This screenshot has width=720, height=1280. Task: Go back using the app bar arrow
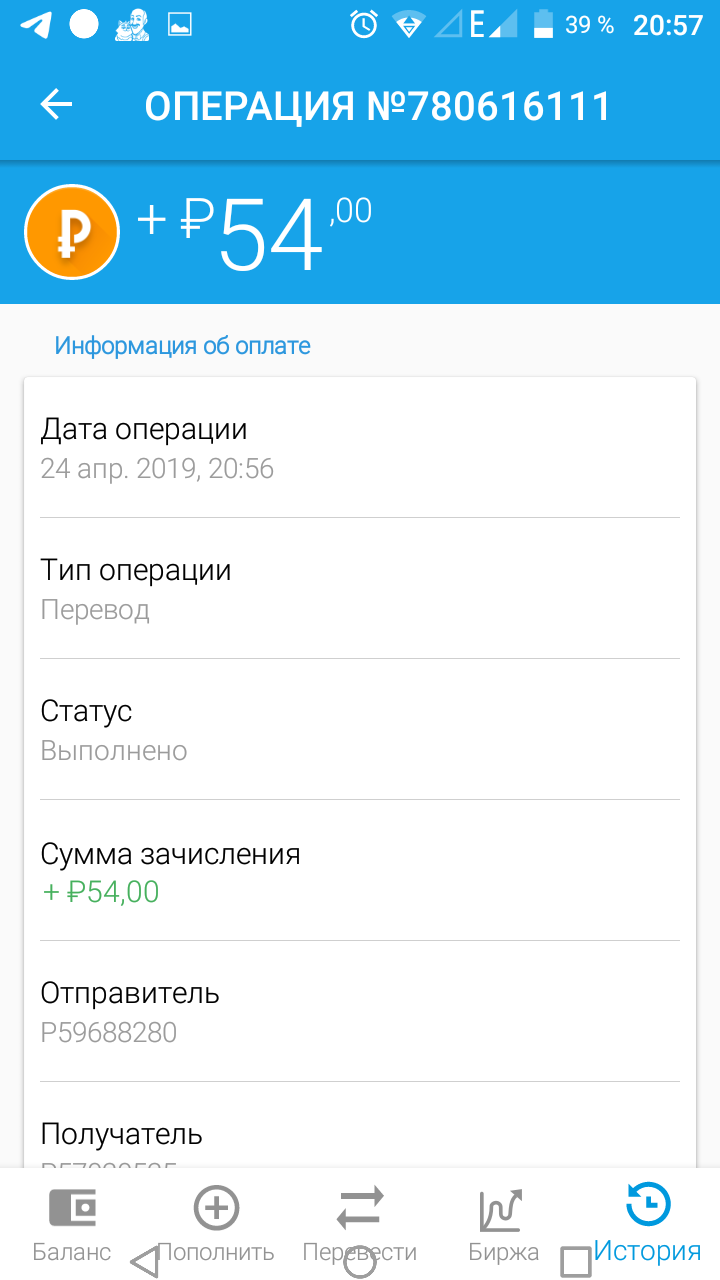[x=57, y=105]
